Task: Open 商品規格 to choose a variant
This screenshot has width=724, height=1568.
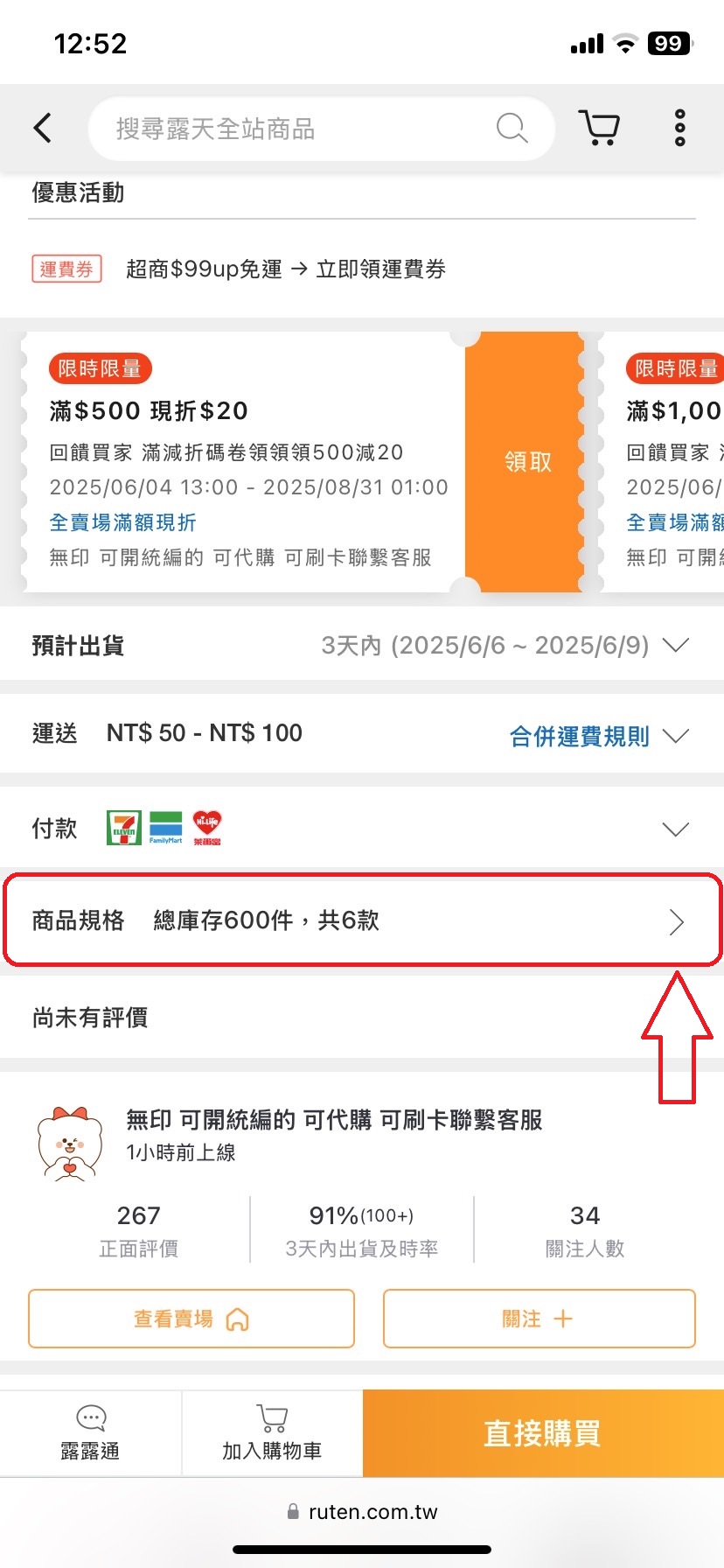Action: click(362, 920)
